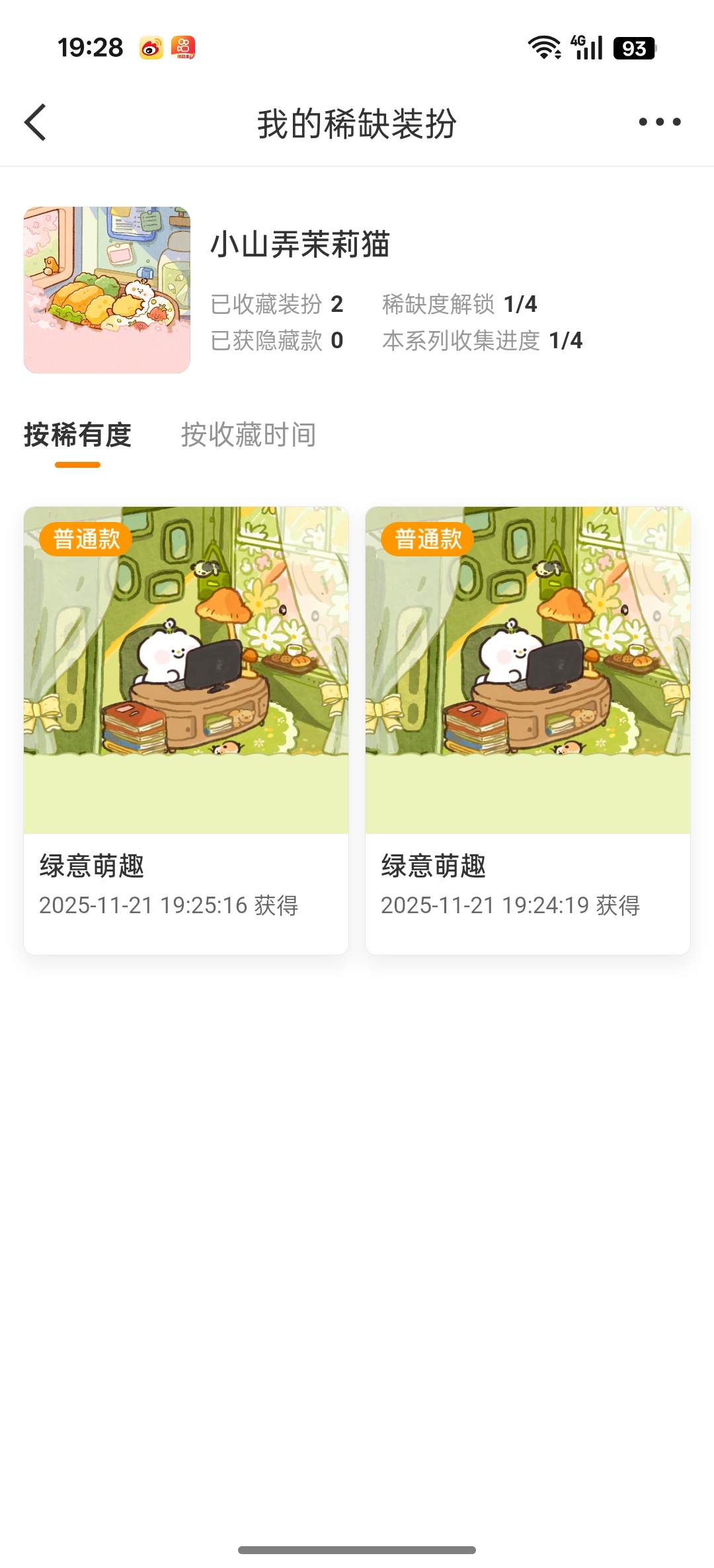714x1568 pixels.
Task: Tap the 已收藏装扮 2 stat text
Action: (x=276, y=303)
